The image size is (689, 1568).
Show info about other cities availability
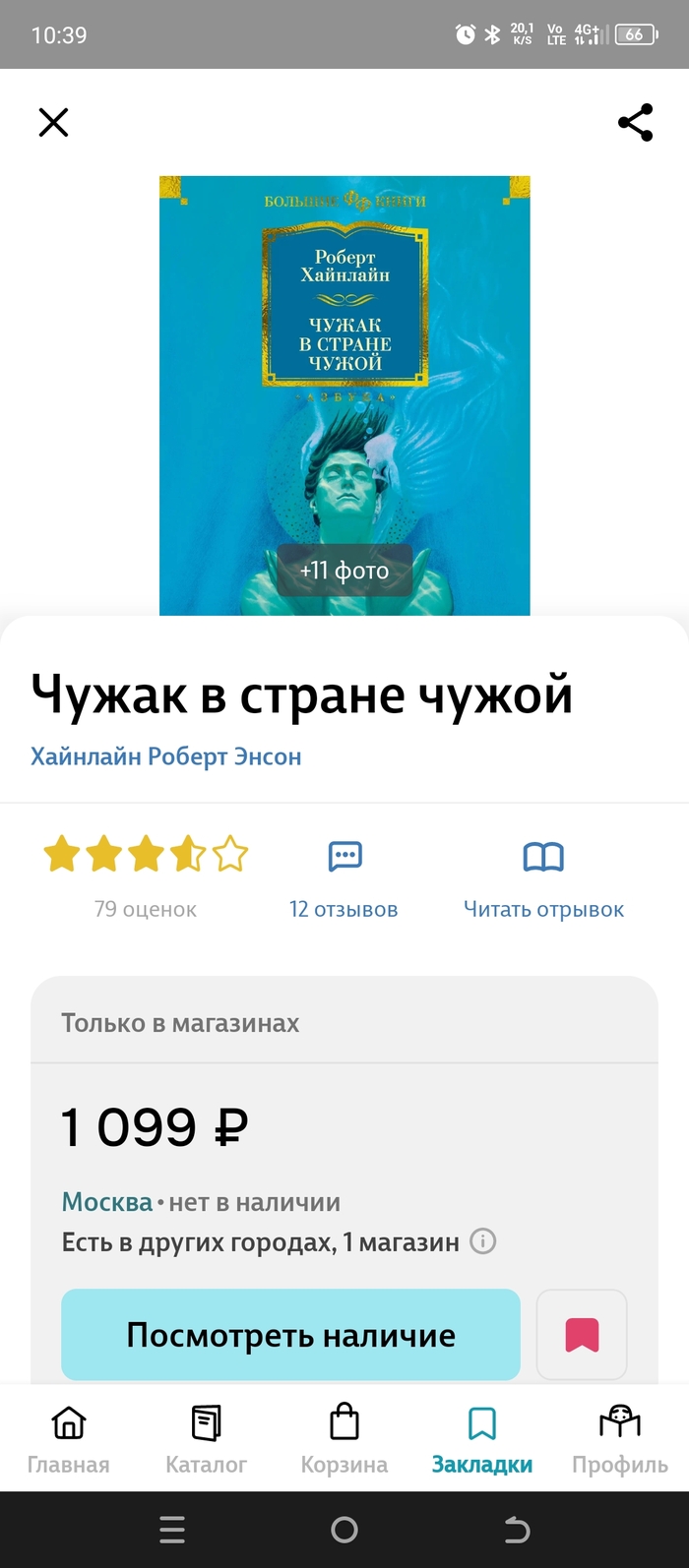483,1241
